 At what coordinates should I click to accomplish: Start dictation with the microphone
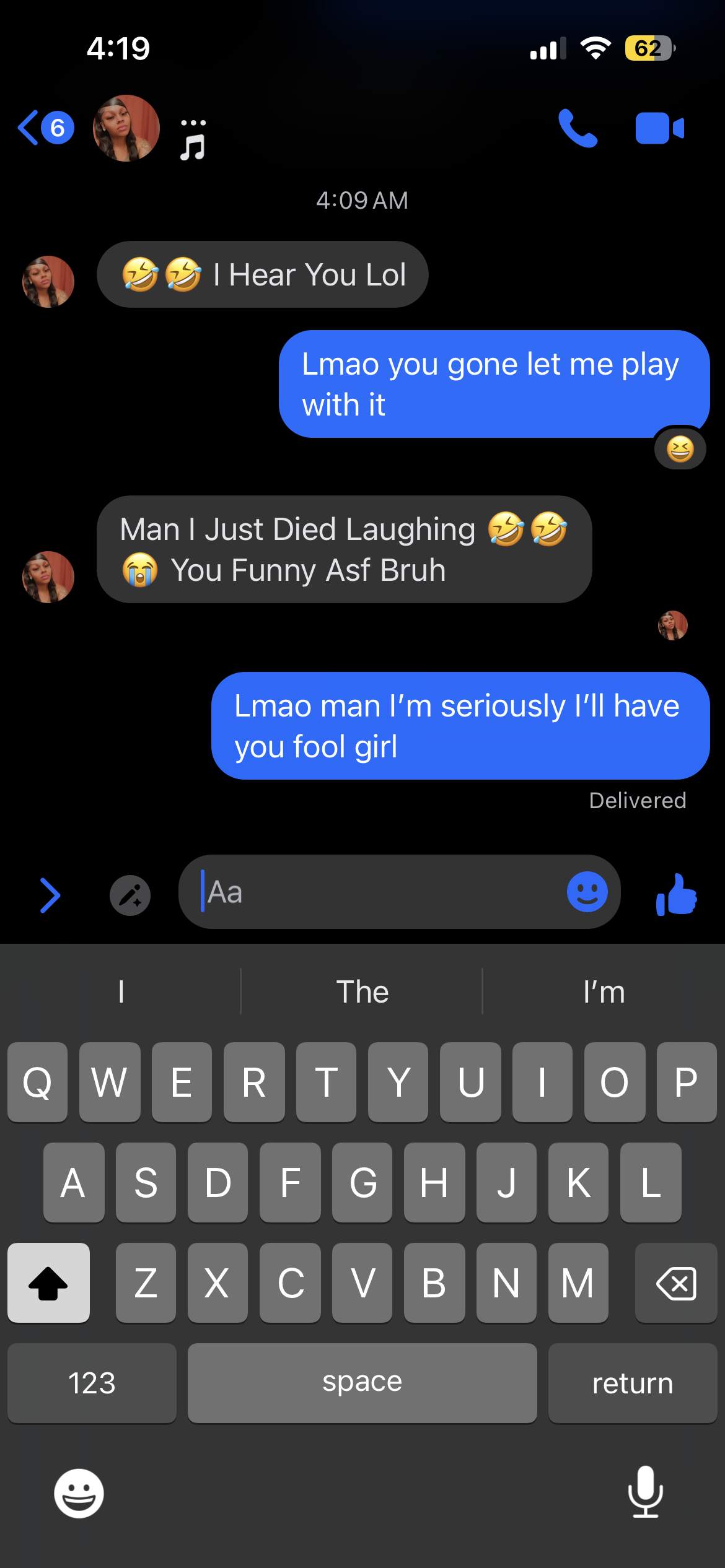coord(646,1492)
